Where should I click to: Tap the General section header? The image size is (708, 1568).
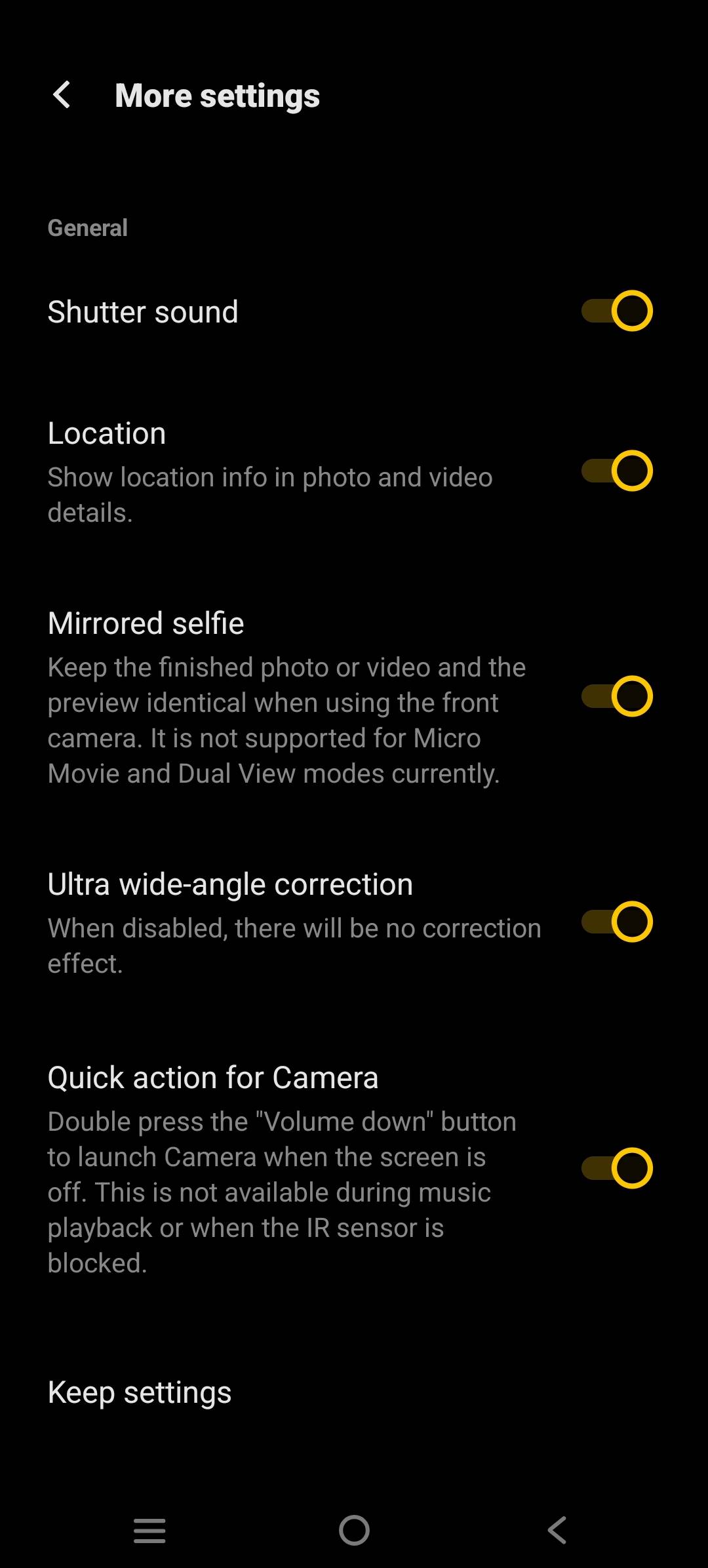coord(88,227)
